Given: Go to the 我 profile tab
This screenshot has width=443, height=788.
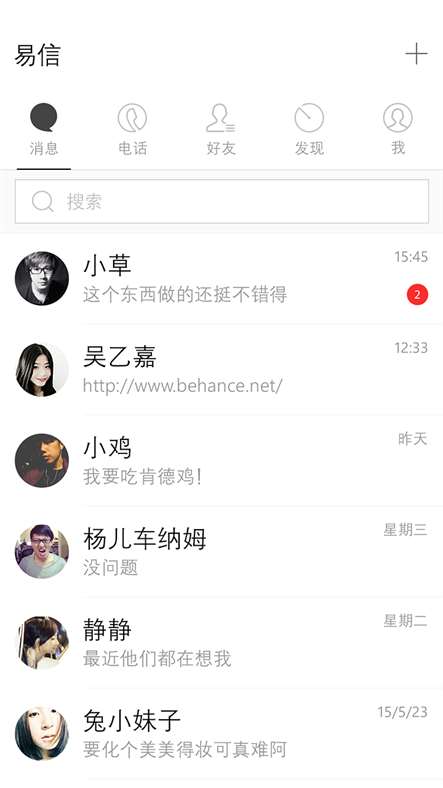Looking at the screenshot, I should tap(398, 129).
